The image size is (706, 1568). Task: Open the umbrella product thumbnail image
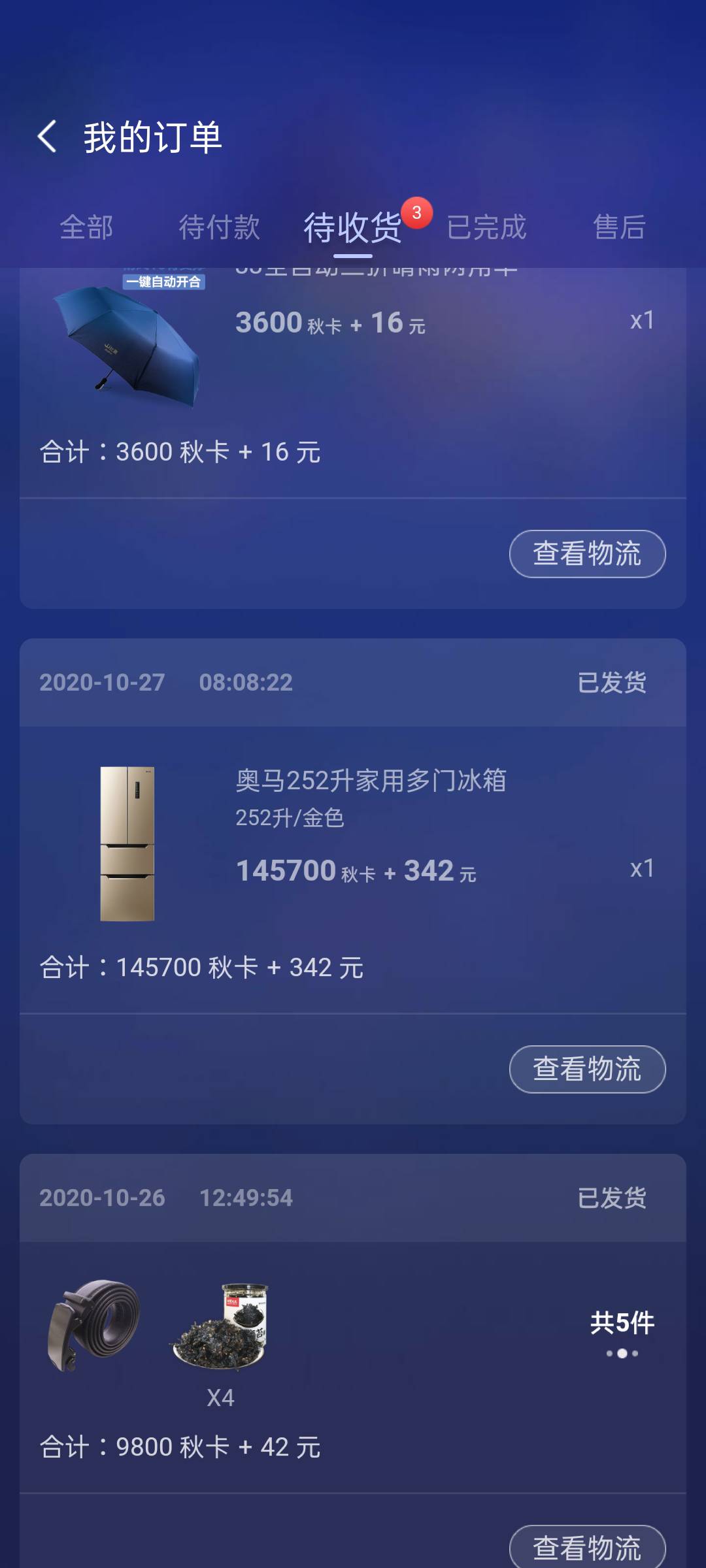[124, 346]
